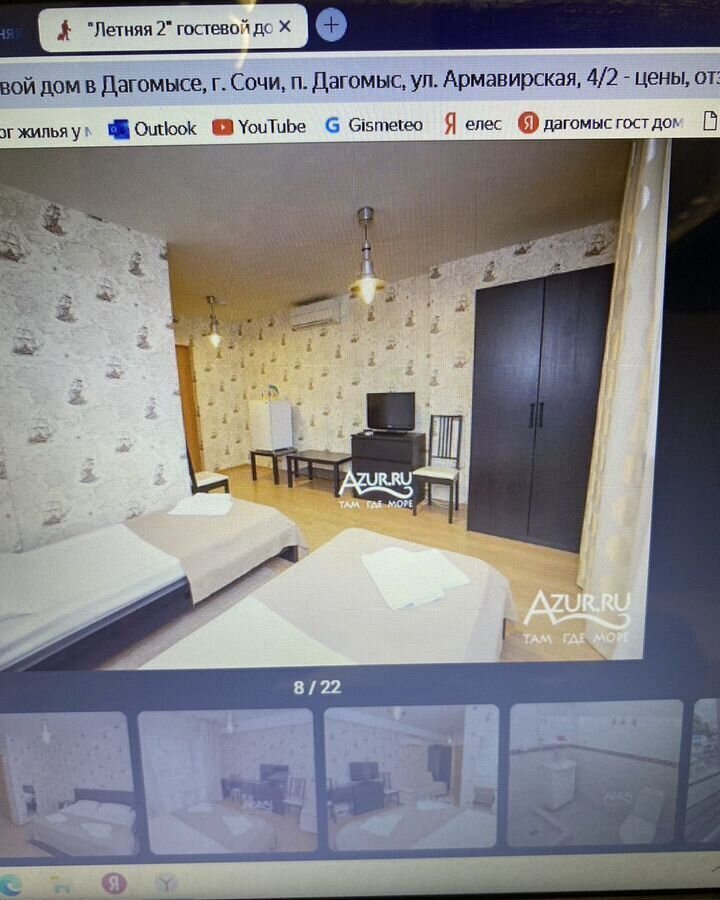720x900 pixels.
Task: Open the fourth thumbnail showing the bathroom
Action: coord(596,773)
